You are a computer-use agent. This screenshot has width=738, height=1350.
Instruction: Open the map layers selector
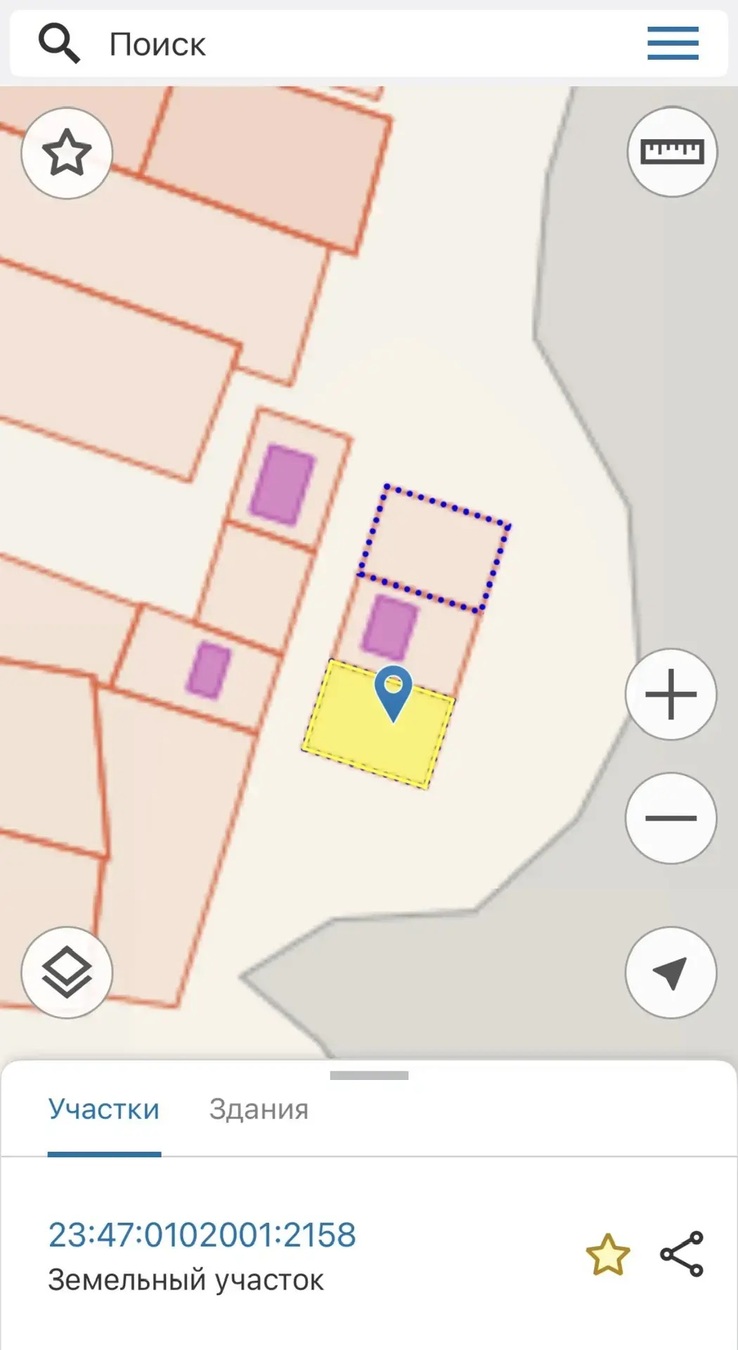pos(67,972)
